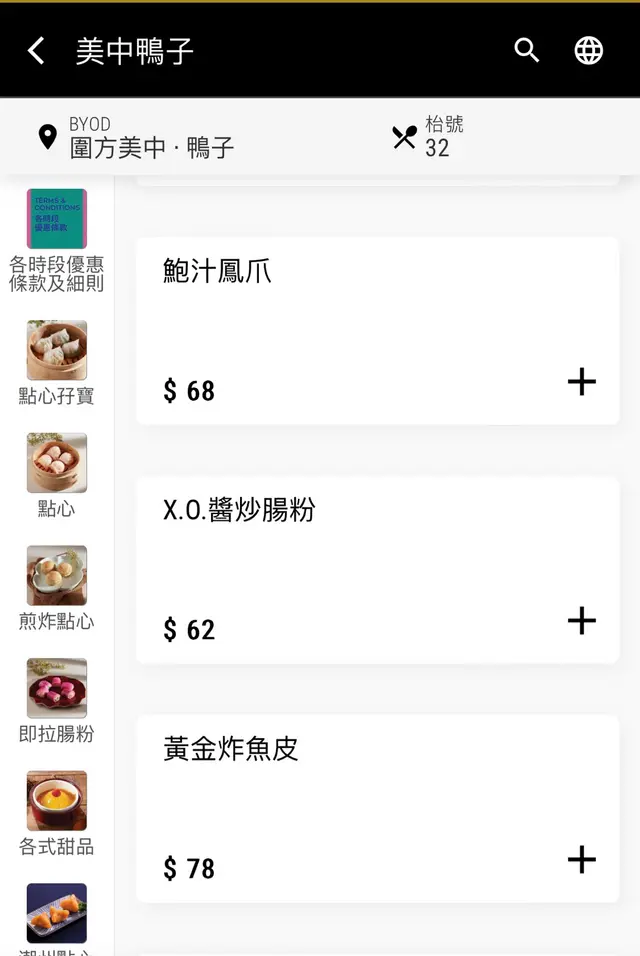This screenshot has height=956, width=640.
Task: Add 鮑汁鳳爪 to the order
Action: pos(581,381)
